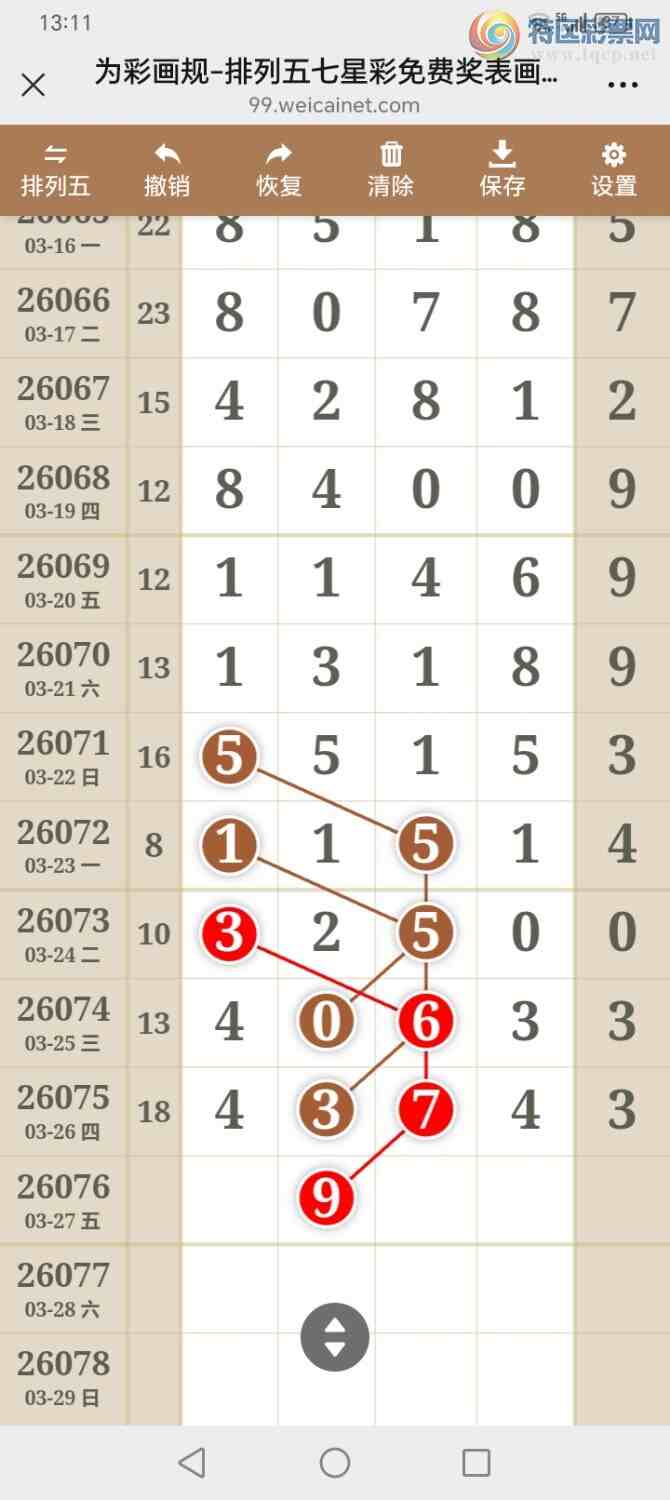
Task: Go to home screen via circle button
Action: pyautogui.click(x=335, y=1463)
